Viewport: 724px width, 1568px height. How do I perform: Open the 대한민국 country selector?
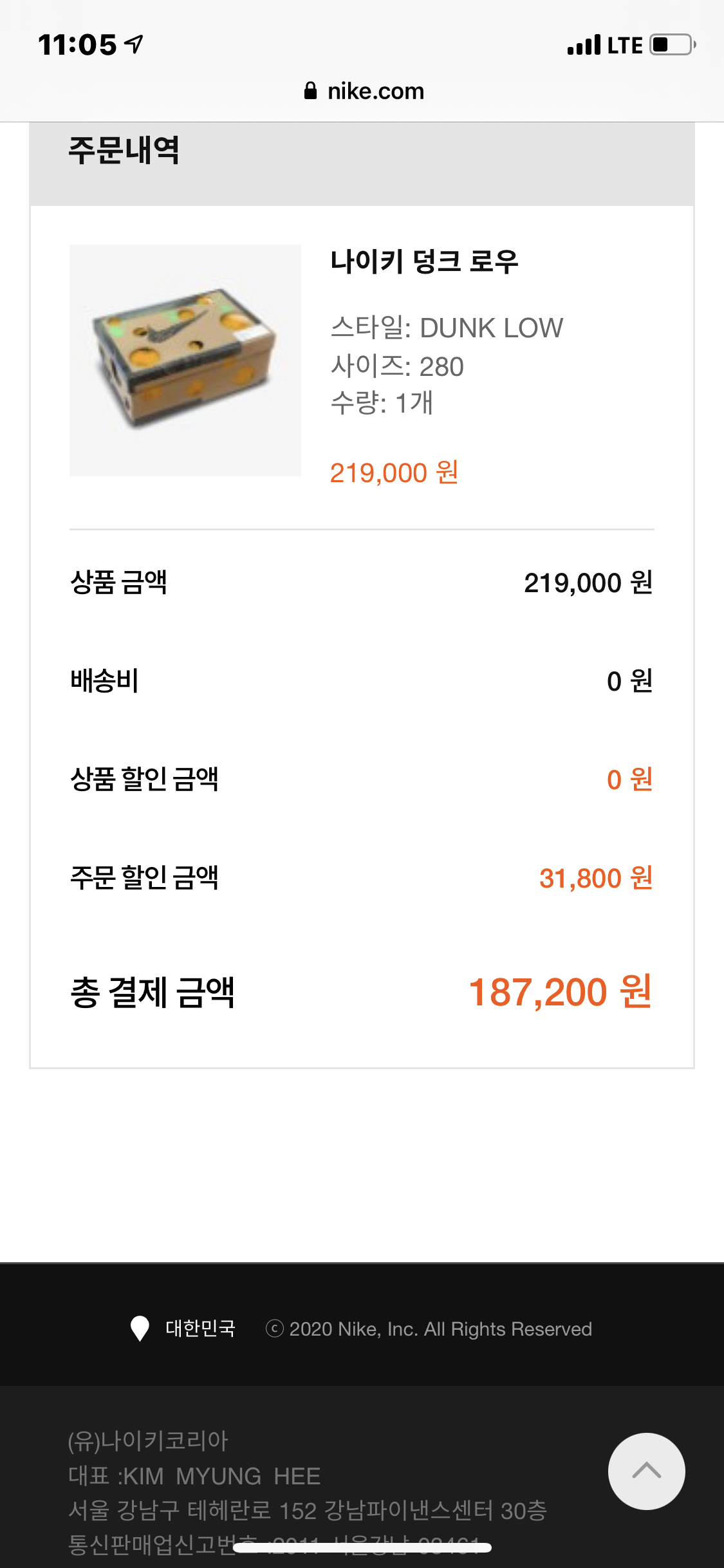point(183,1329)
